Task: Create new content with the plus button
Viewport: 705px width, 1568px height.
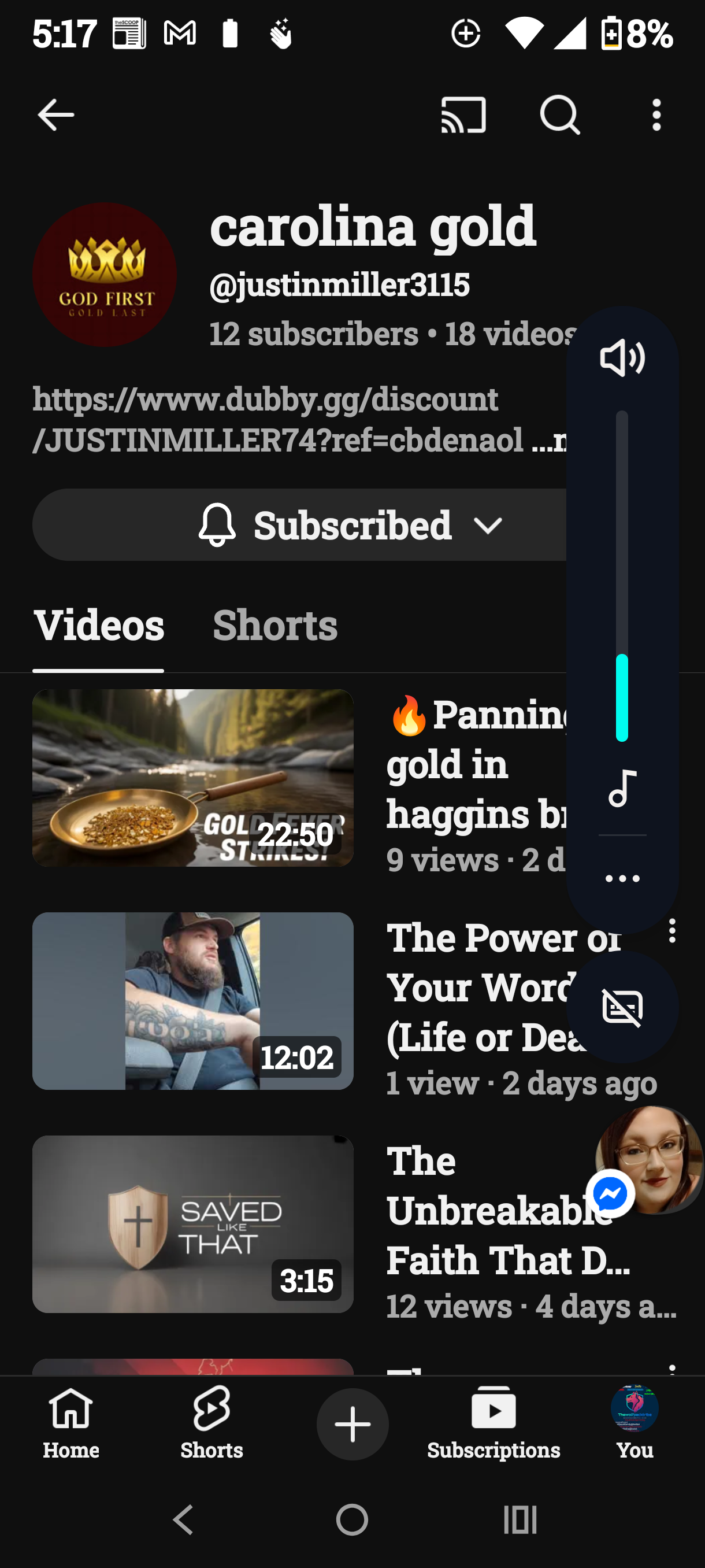Action: click(352, 1425)
